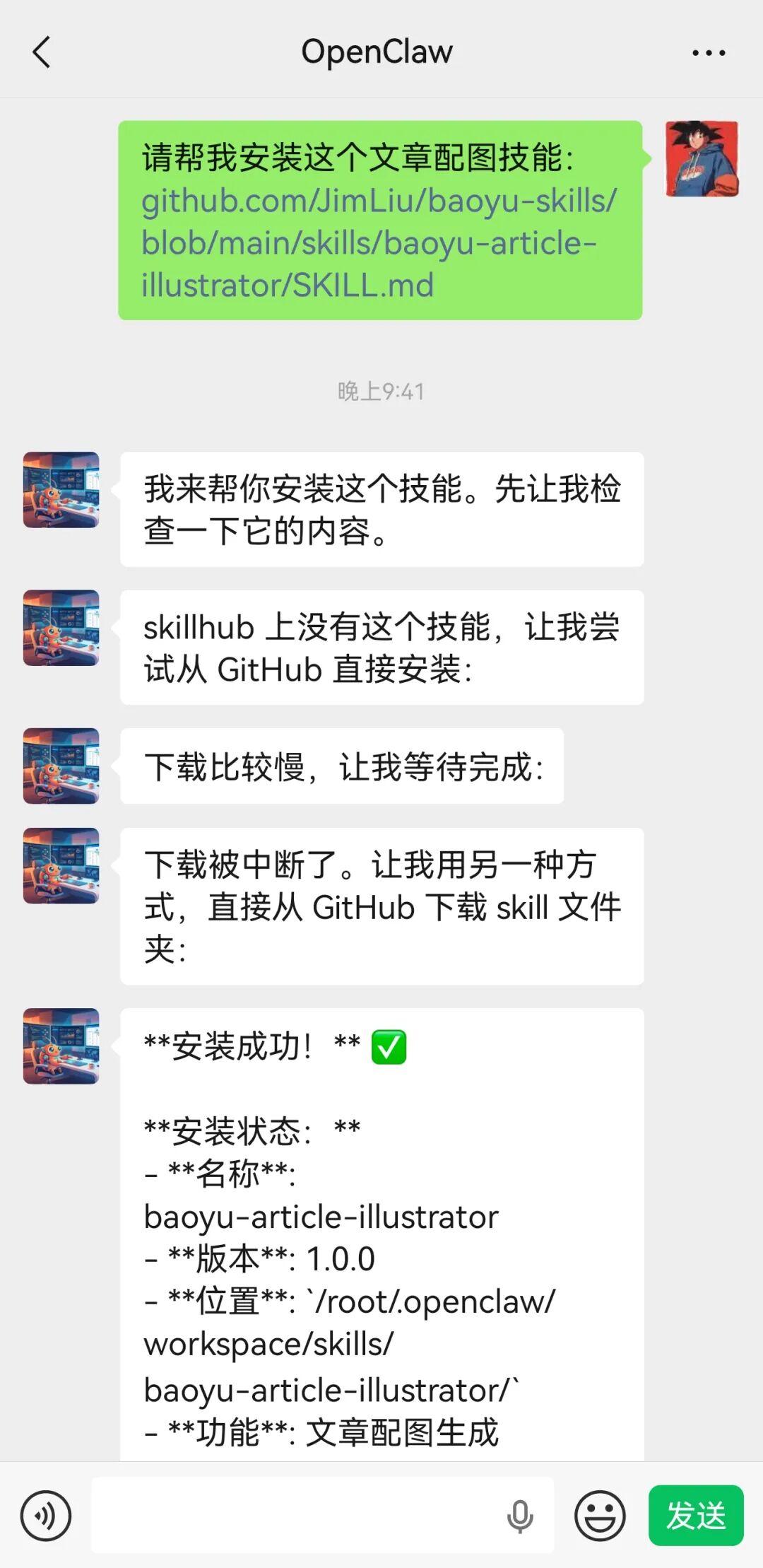Switch to voice input mode

point(47,1516)
